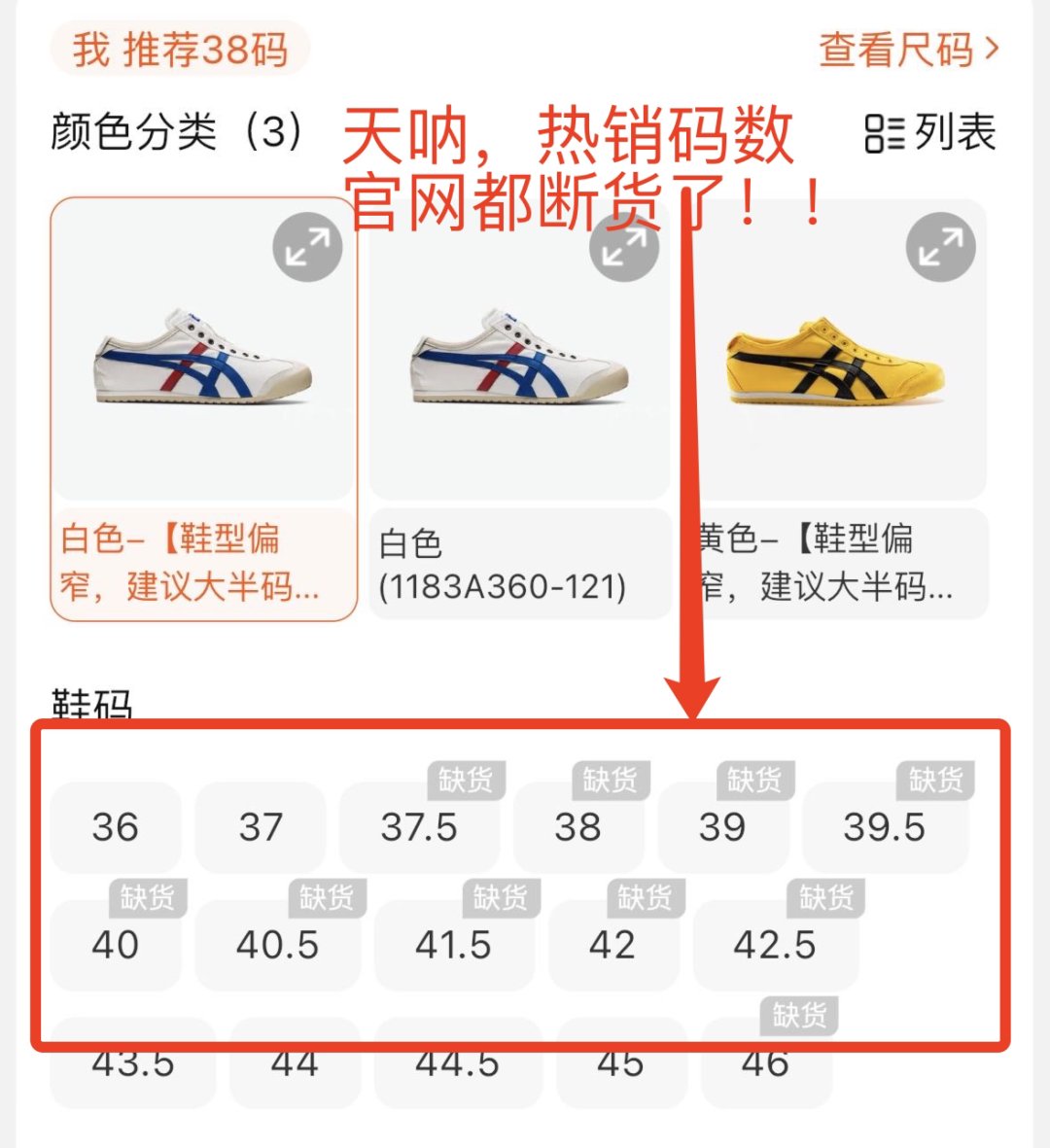Viewport: 1050px width, 1148px height.
Task: Open the 查看尺码 size chart link
Action: pos(908,50)
